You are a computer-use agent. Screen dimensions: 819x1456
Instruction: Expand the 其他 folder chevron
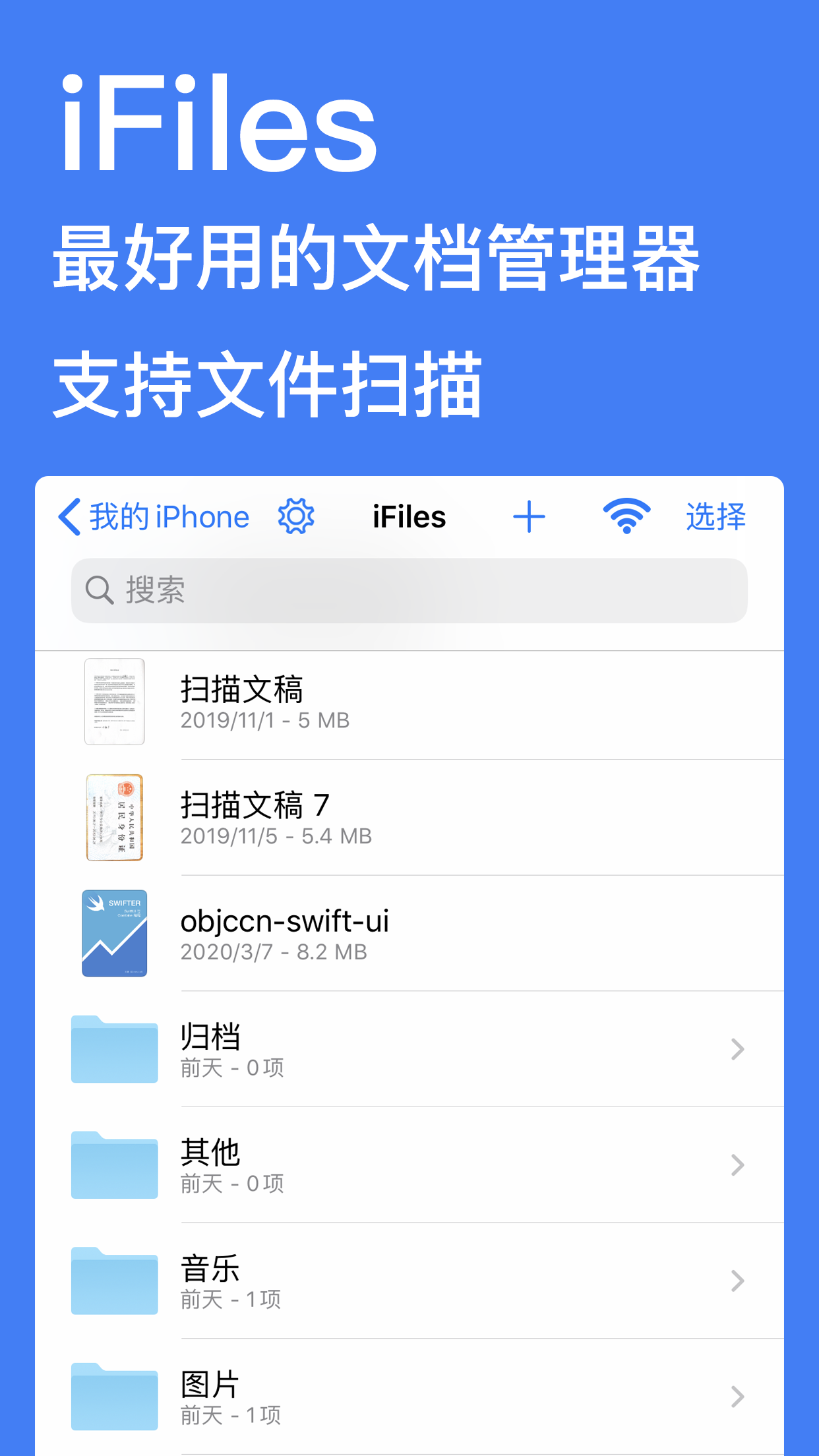click(736, 1165)
